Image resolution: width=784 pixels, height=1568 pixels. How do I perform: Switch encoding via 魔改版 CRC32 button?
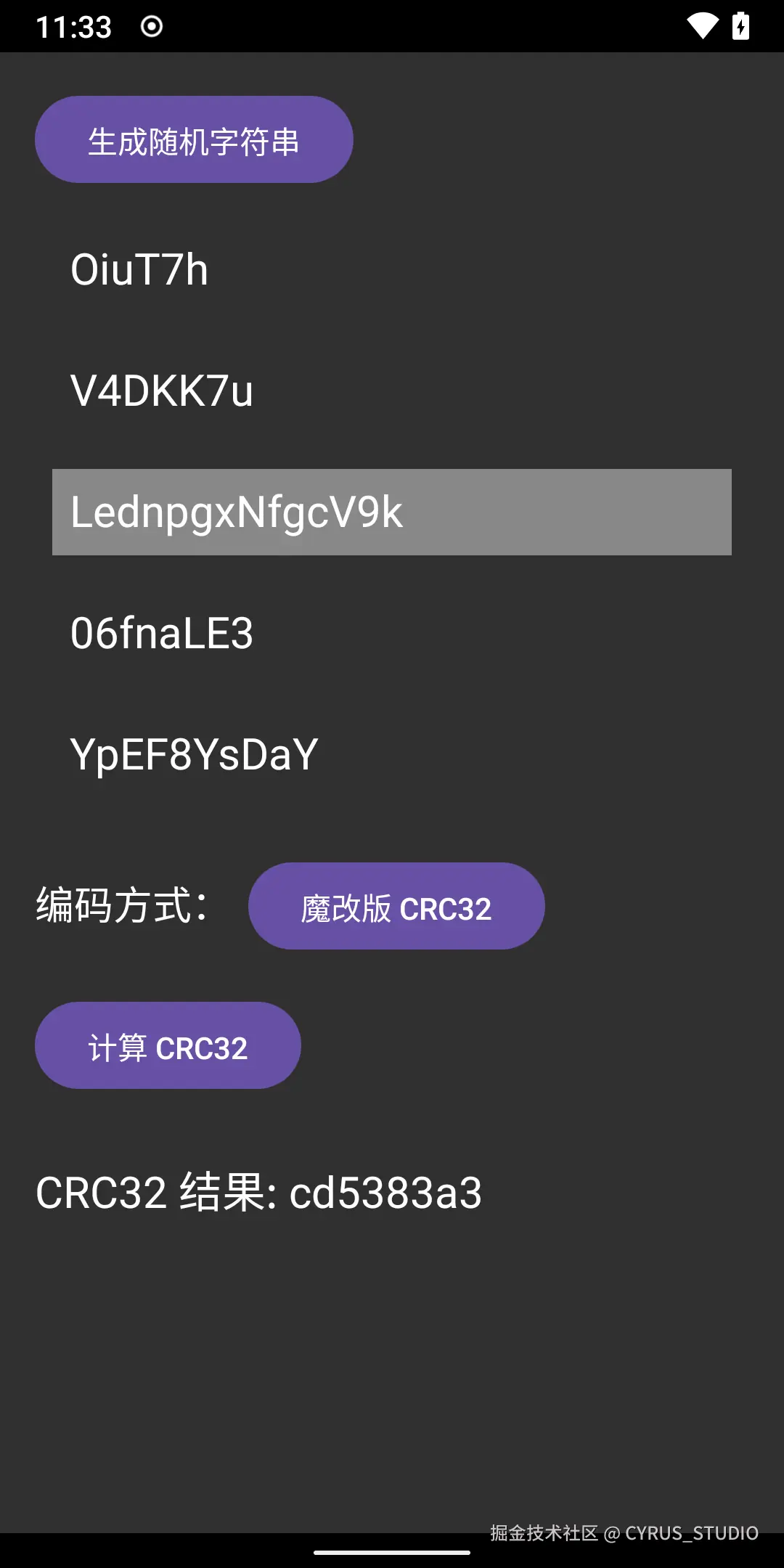[x=396, y=906]
